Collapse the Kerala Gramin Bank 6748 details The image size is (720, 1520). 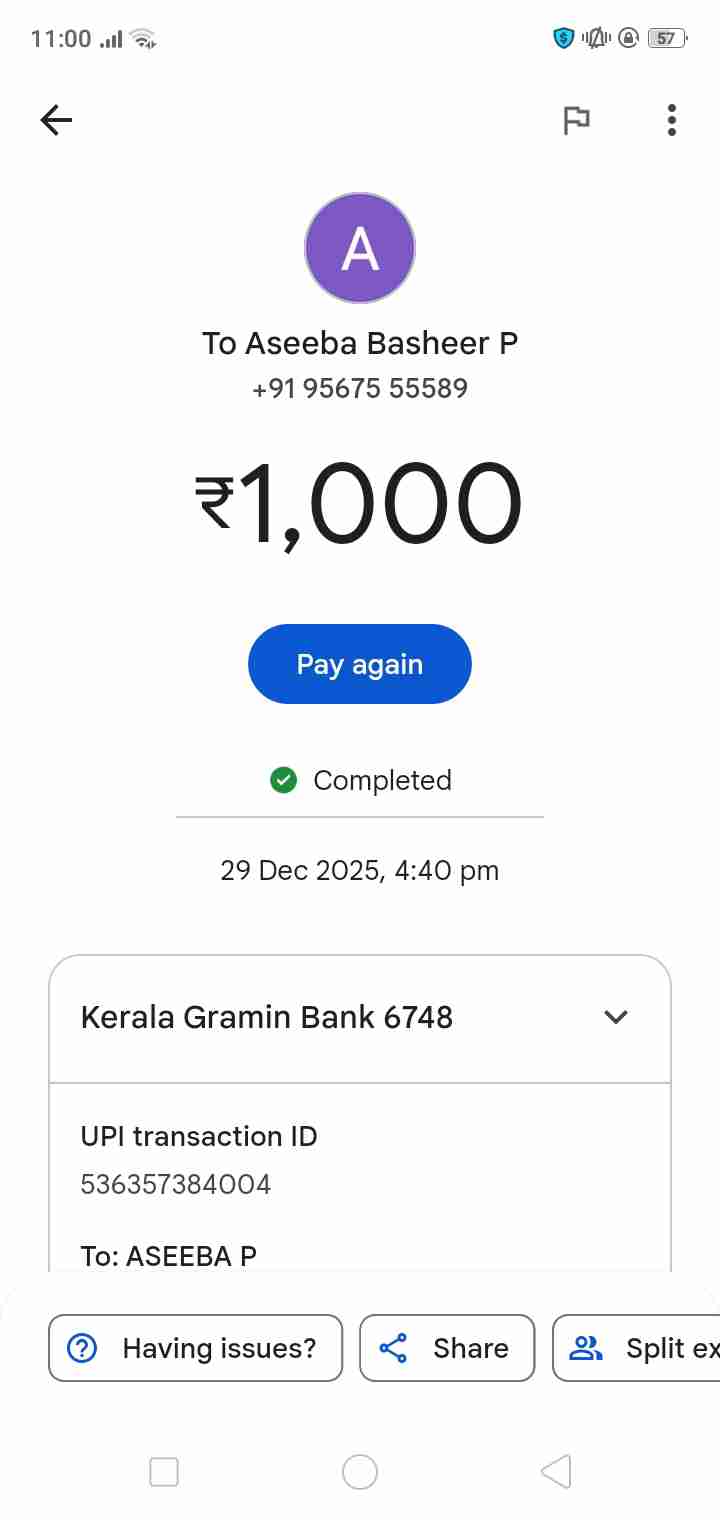[616, 1017]
